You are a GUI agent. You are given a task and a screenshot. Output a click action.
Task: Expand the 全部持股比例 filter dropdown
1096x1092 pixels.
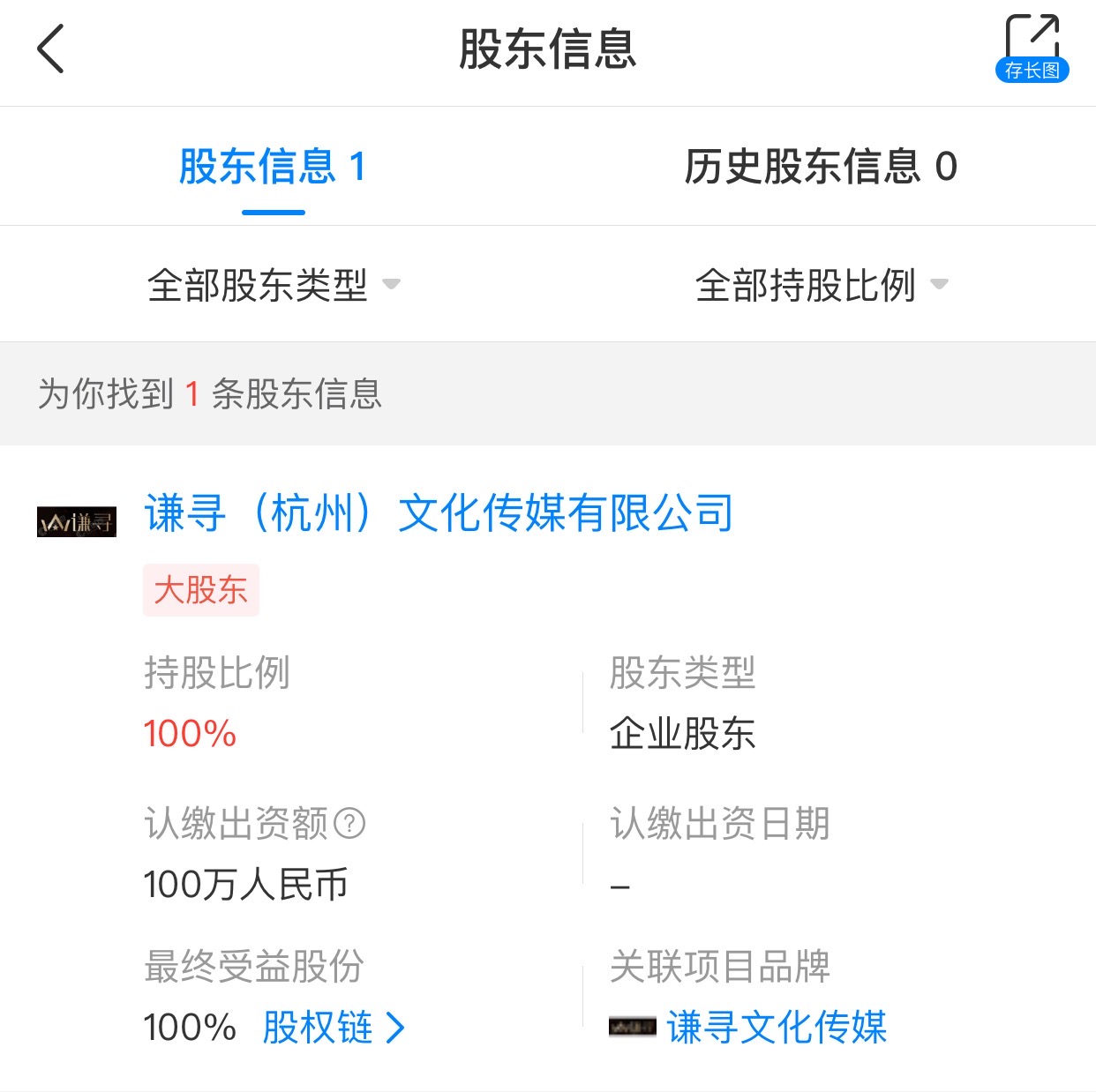coord(821,285)
